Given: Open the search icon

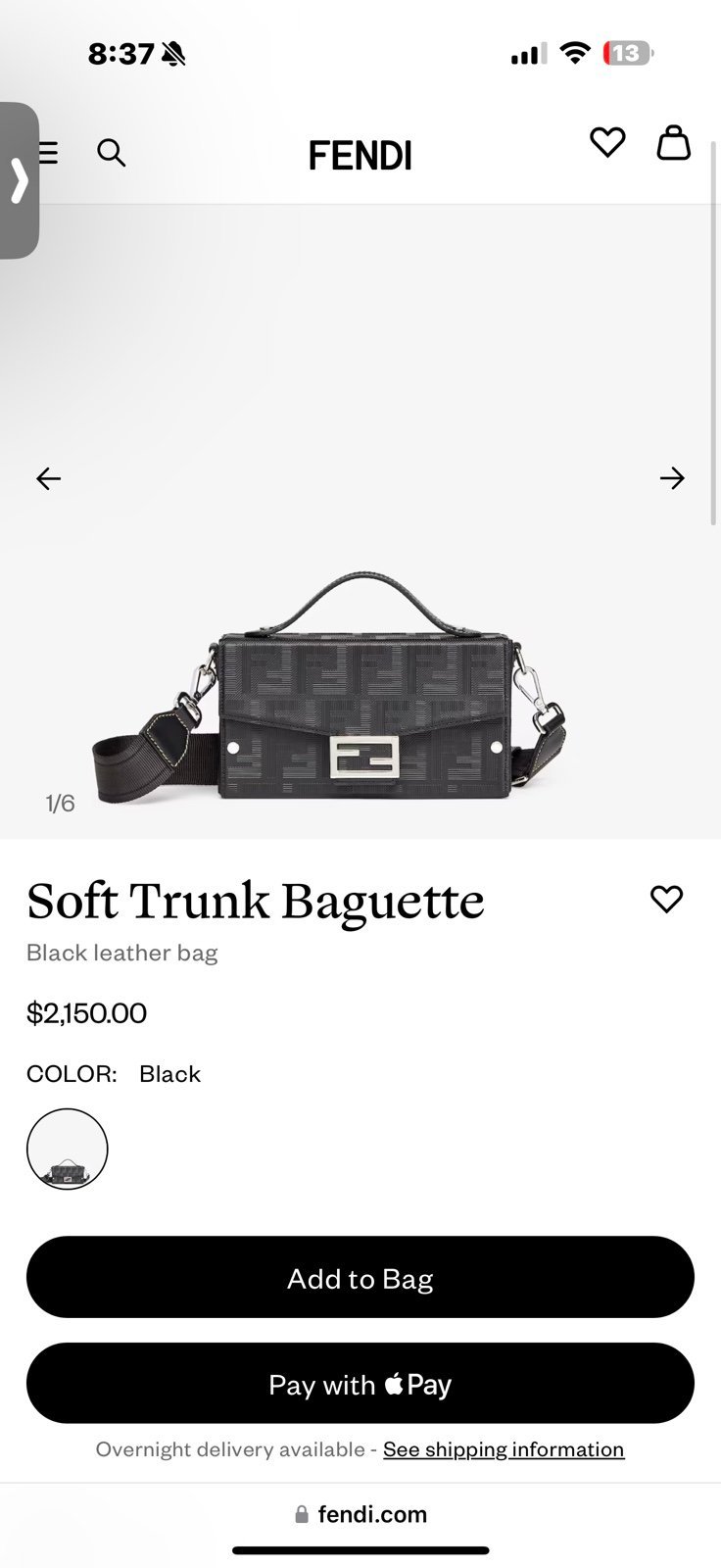Looking at the screenshot, I should coord(111,153).
